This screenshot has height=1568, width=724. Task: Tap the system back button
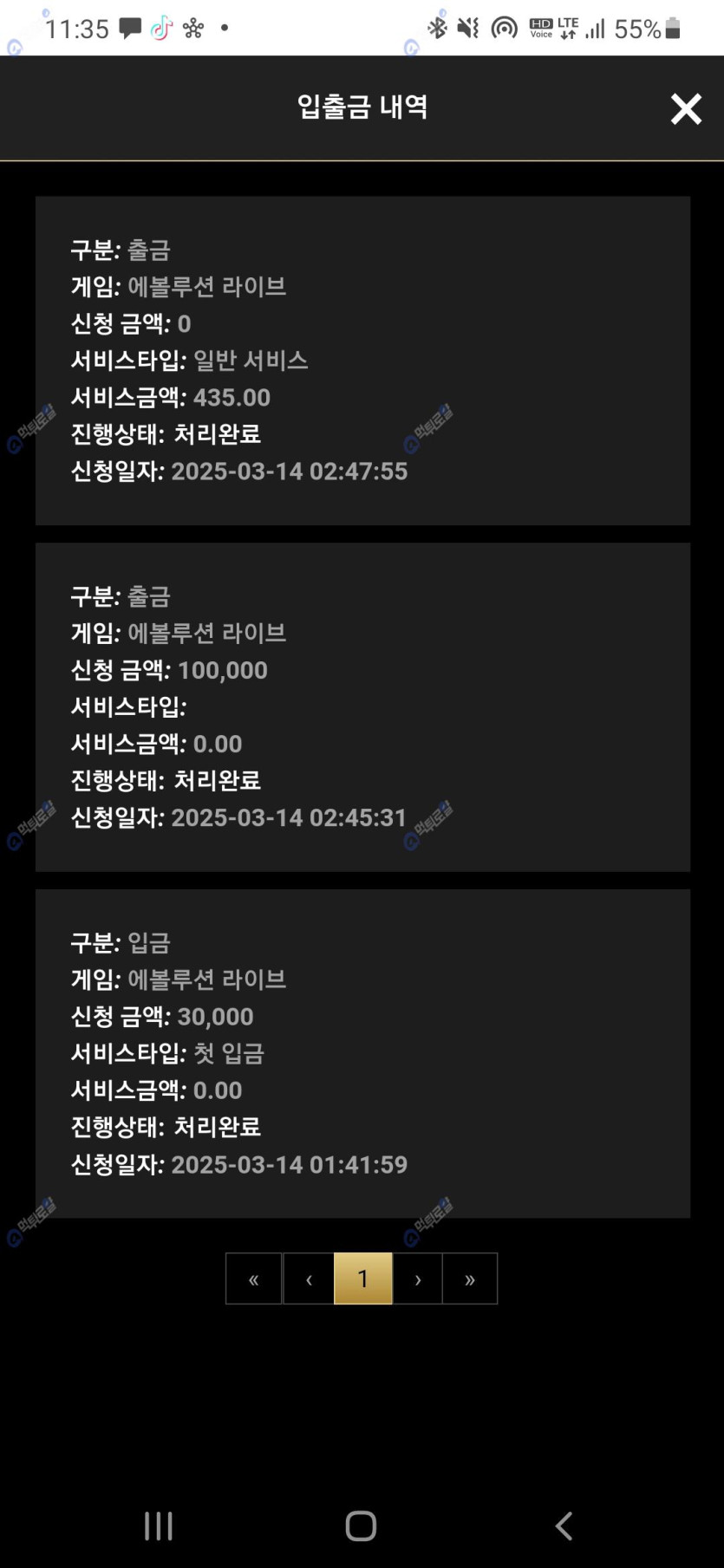pyautogui.click(x=564, y=1526)
